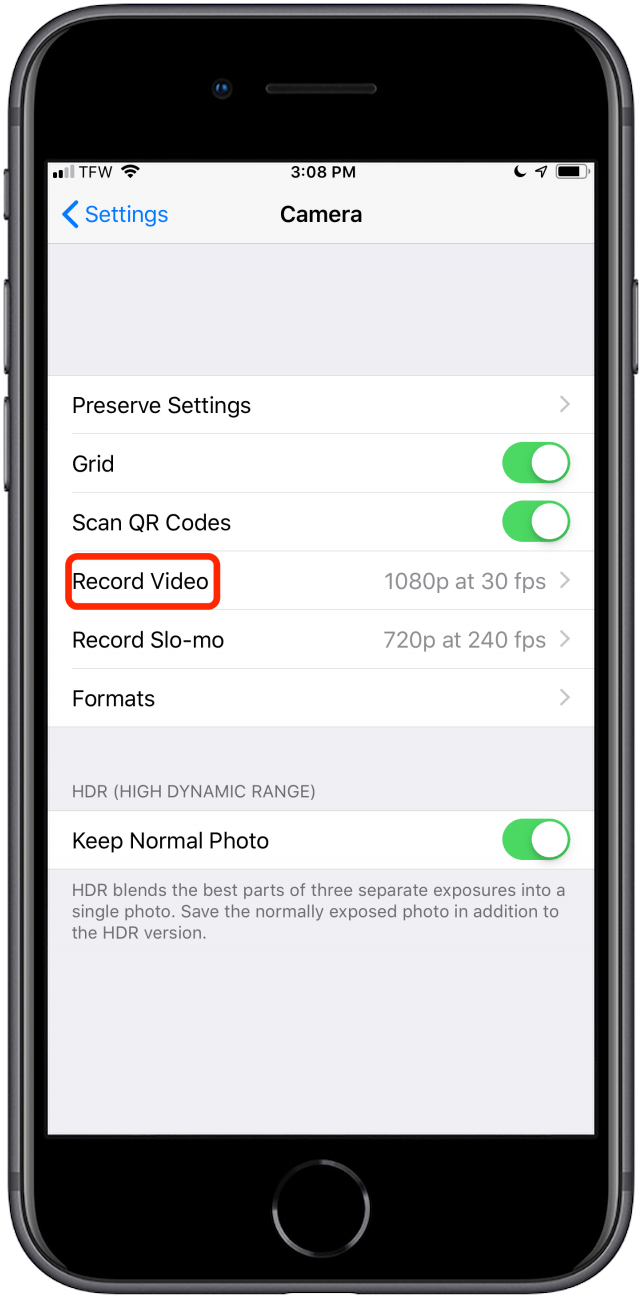642x1298 pixels.
Task: Disable Scan QR Codes
Action: click(x=536, y=522)
